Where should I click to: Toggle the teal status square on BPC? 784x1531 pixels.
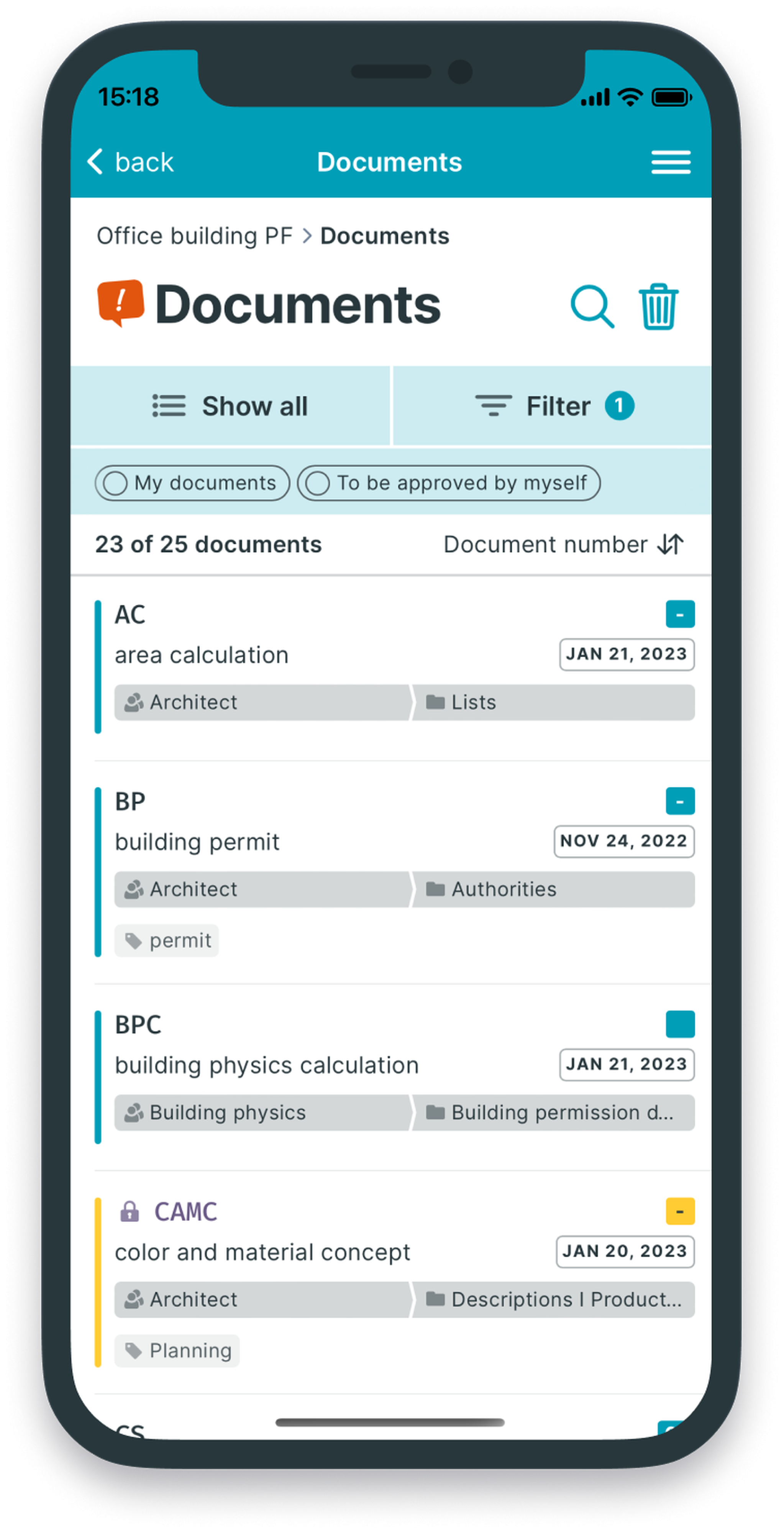tap(680, 1024)
